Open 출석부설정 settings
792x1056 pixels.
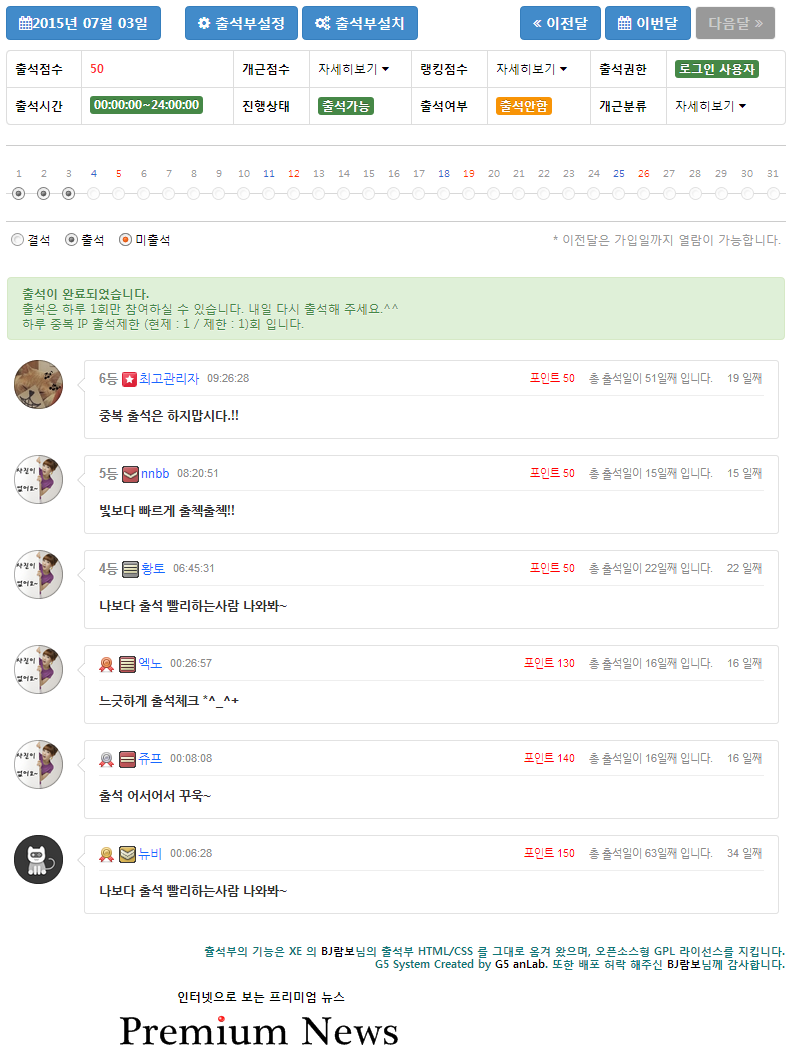241,23
